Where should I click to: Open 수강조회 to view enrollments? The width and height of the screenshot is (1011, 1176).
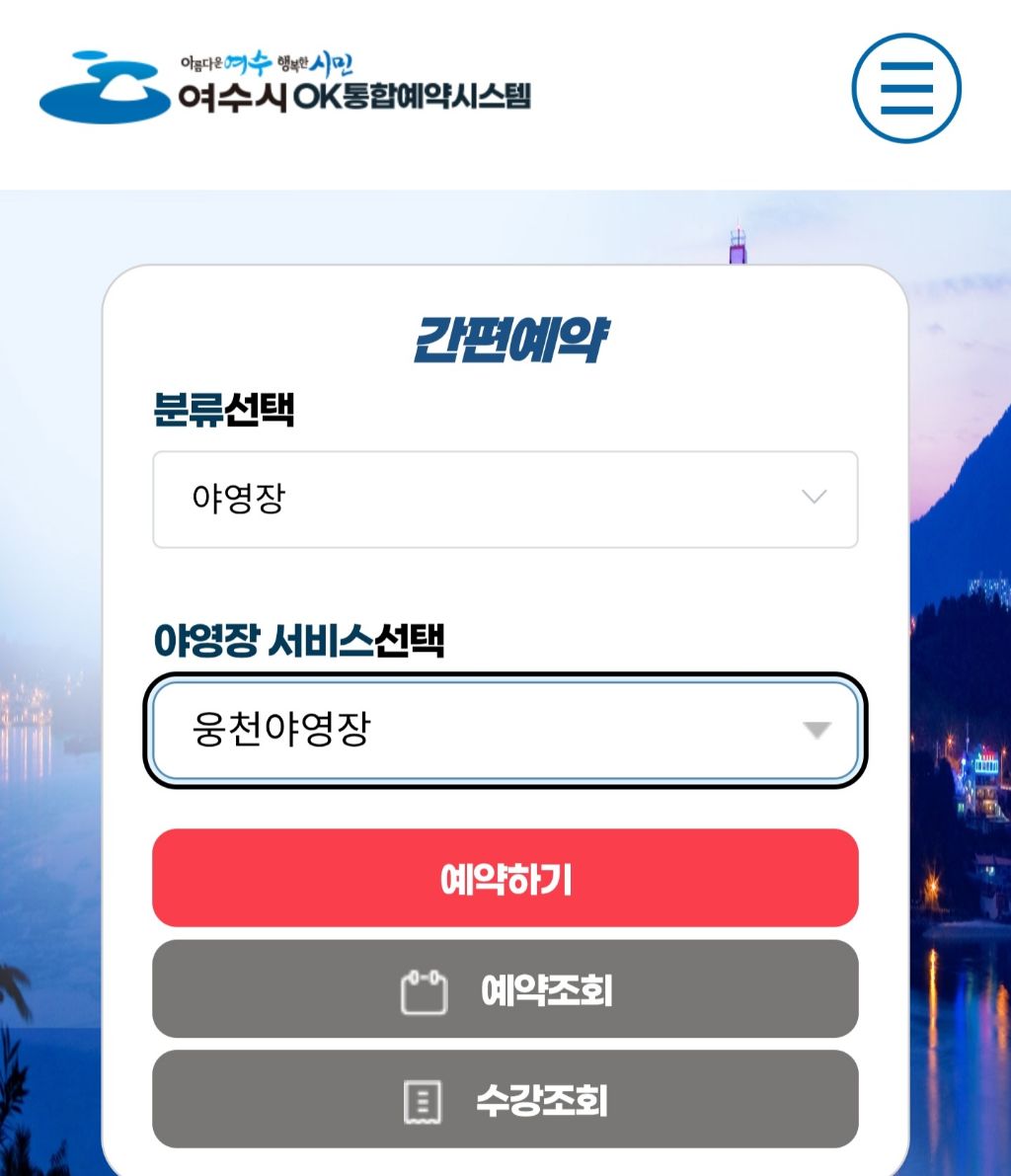(505, 1099)
